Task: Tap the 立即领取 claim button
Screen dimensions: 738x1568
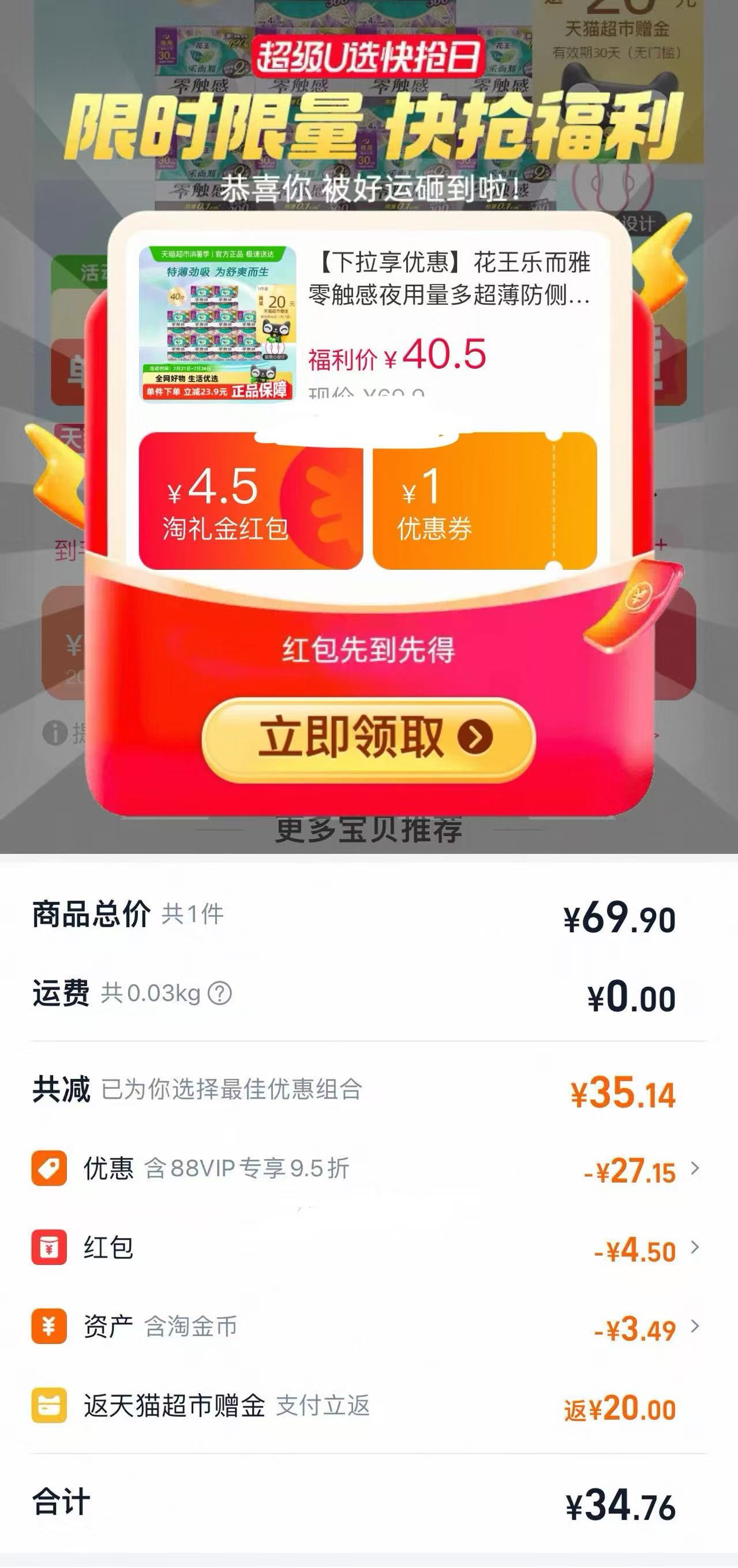Action: (x=371, y=737)
